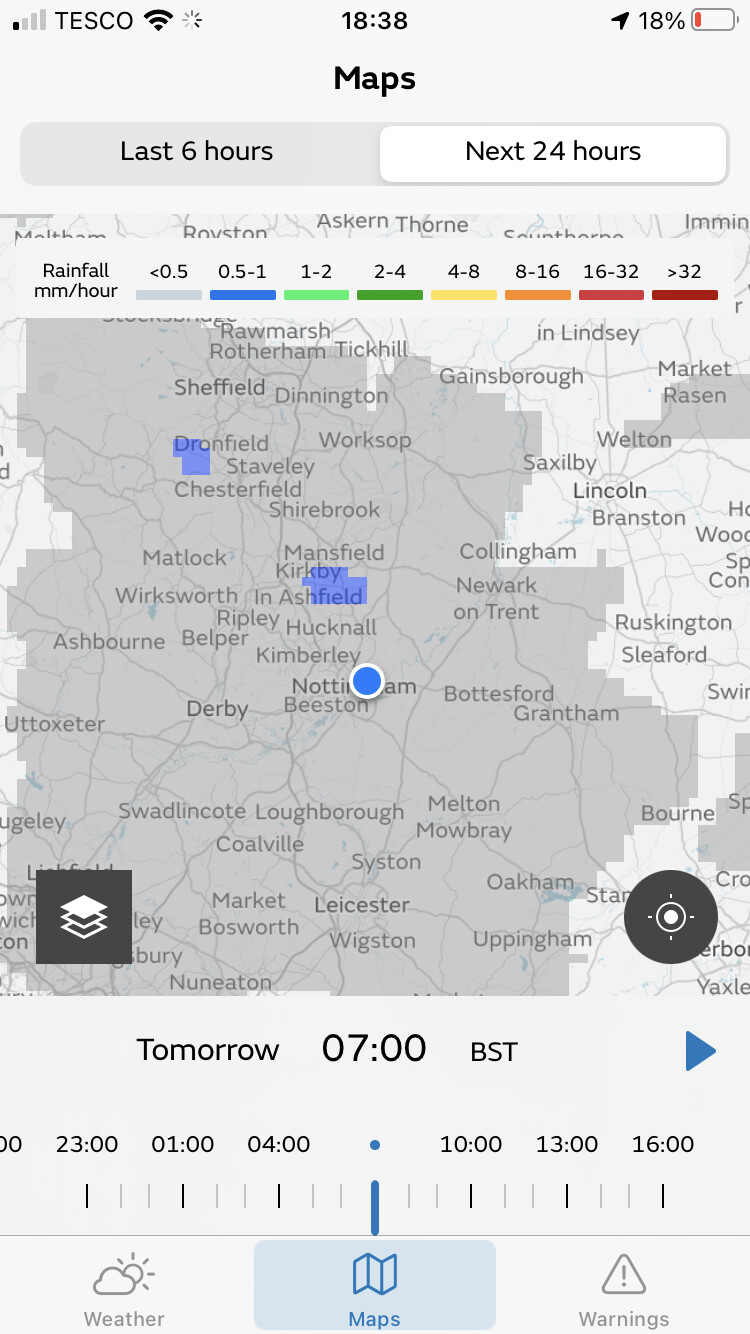Jump timeline to 16:00

663,1145
